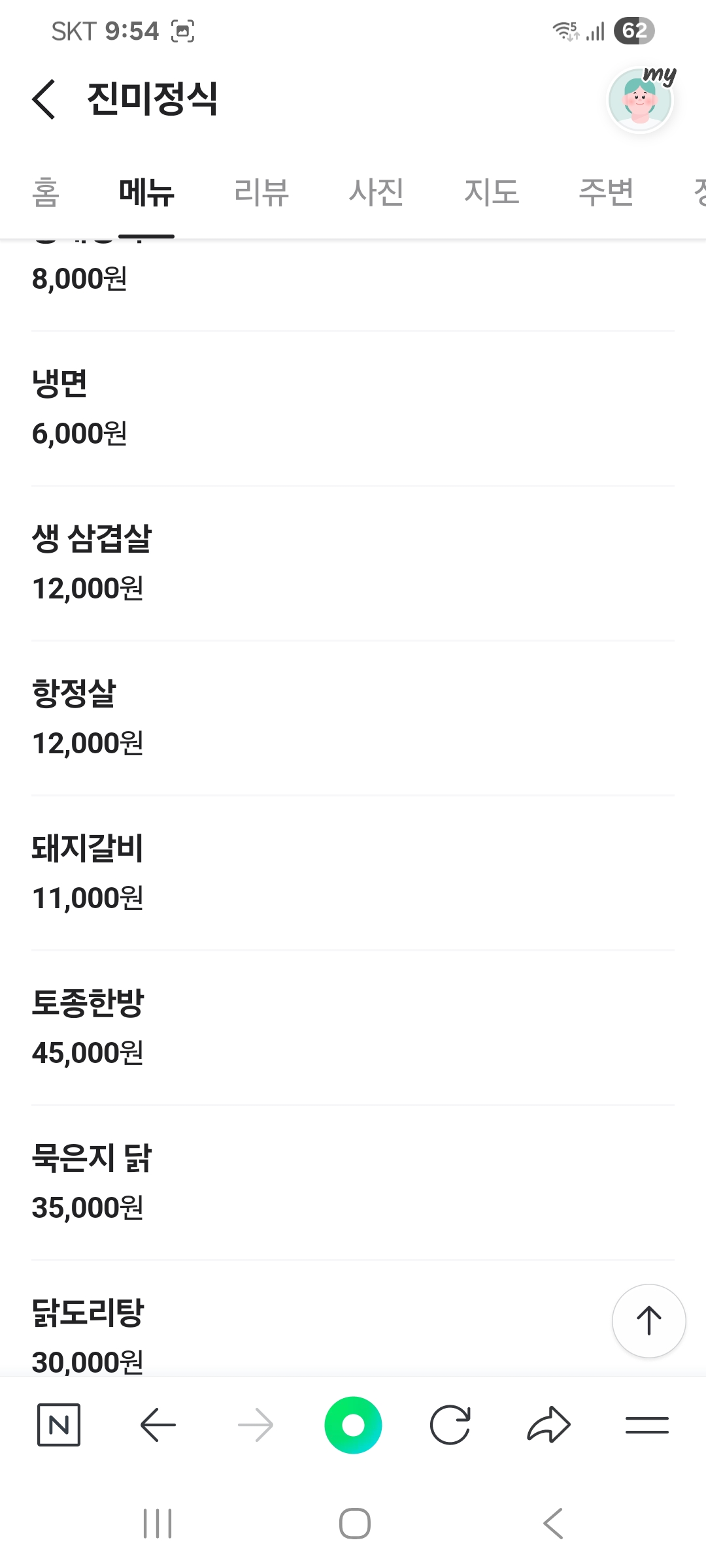The height and width of the screenshot is (1568, 706).
Task: Open the Naver N home icon
Action: [59, 1425]
